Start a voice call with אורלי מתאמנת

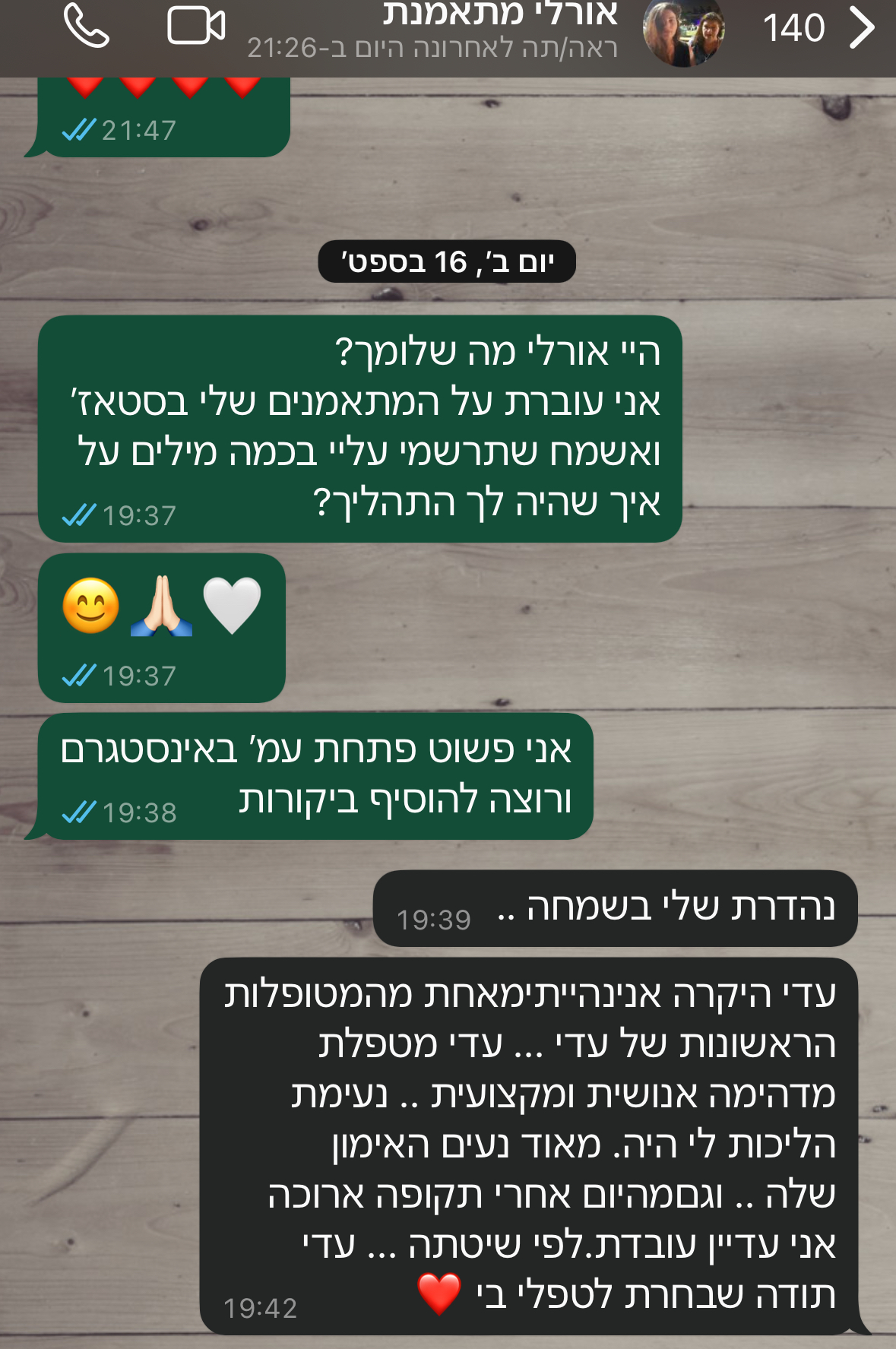(87, 26)
